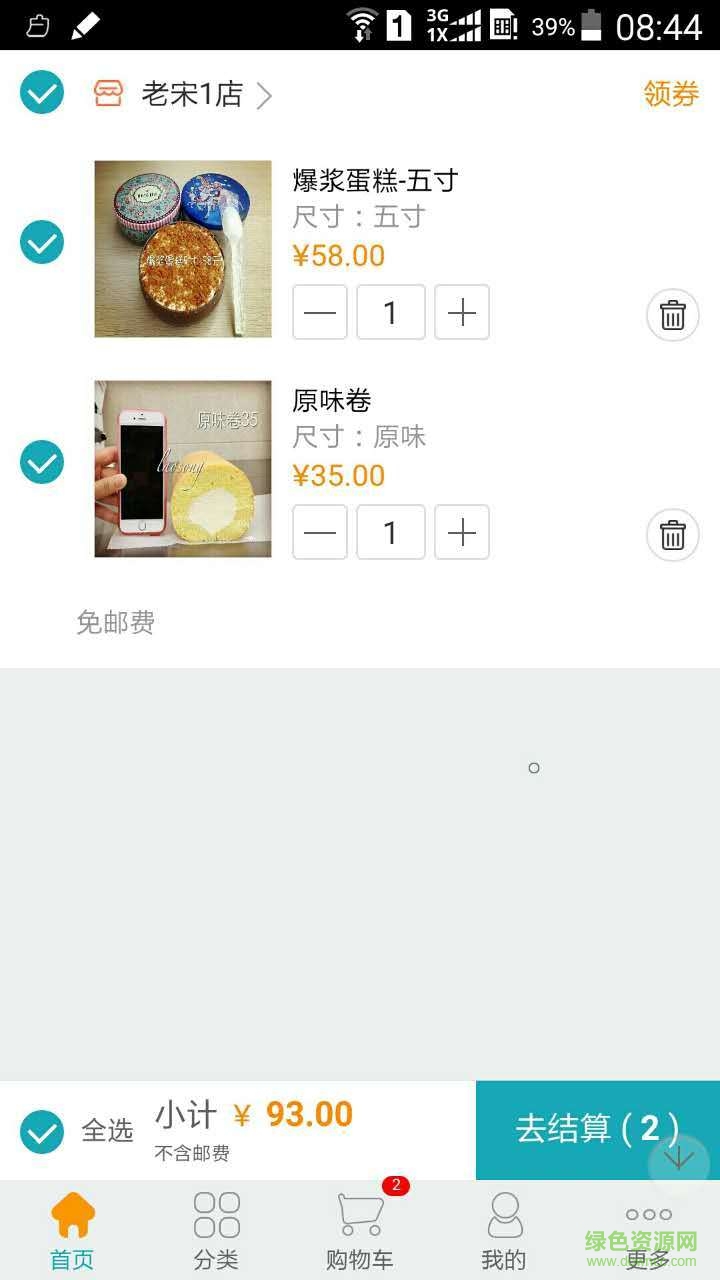Screen dimensions: 720x1280
Task: Switch to the 我的 tab
Action: (503, 1230)
